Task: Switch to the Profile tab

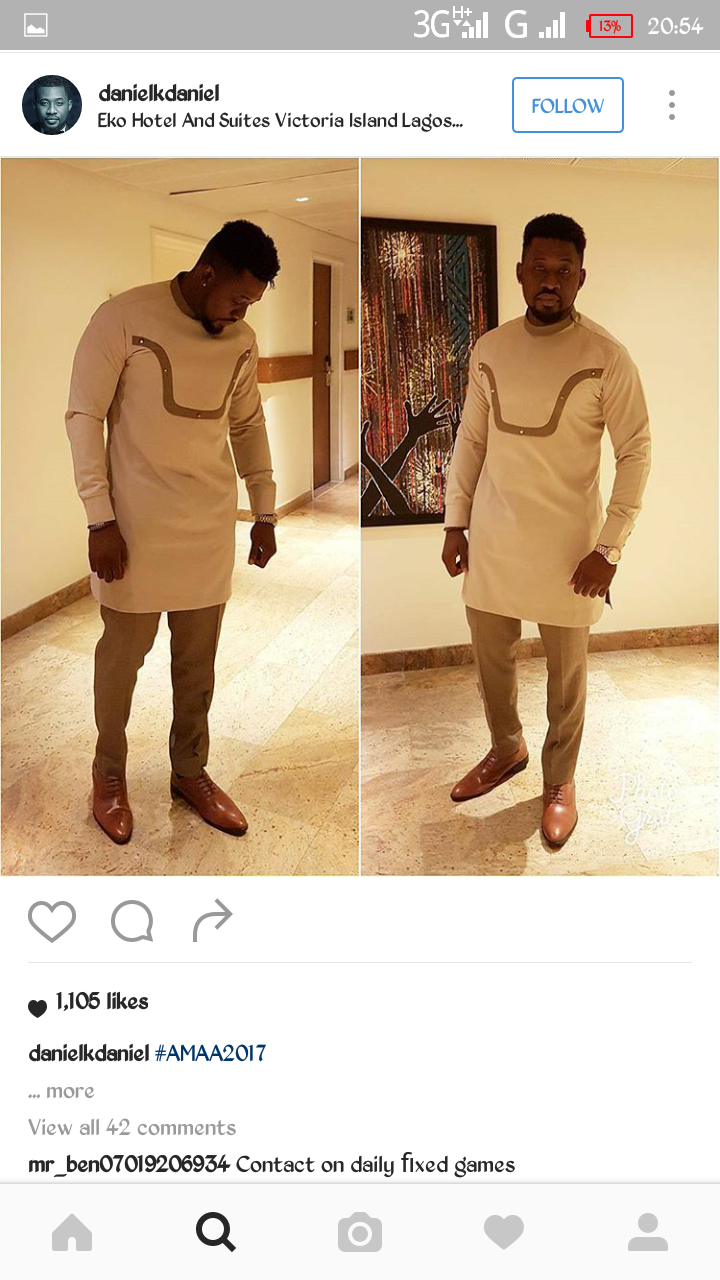Action: [648, 1232]
